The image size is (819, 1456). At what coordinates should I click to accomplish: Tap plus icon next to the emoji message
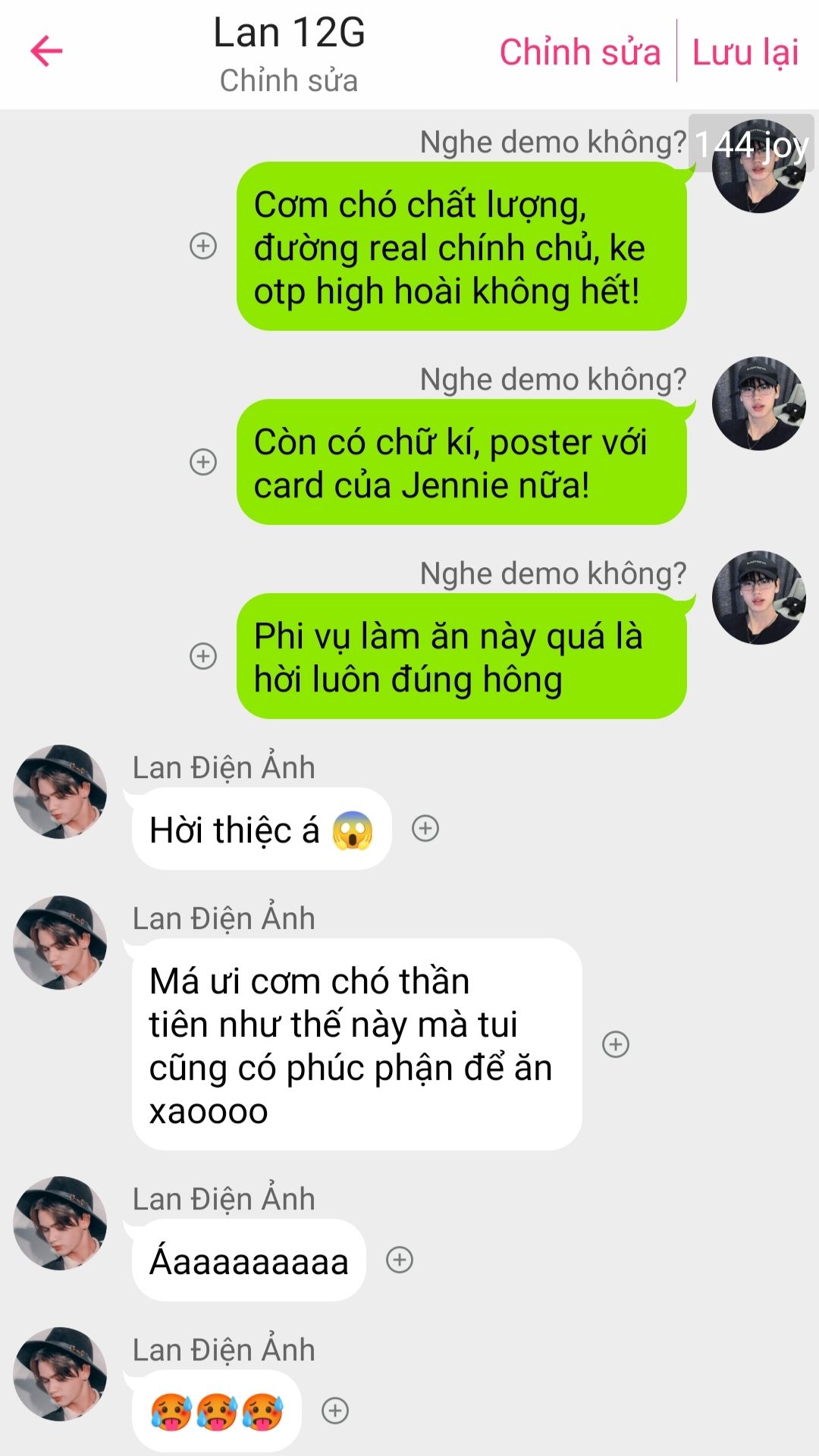[335, 1410]
